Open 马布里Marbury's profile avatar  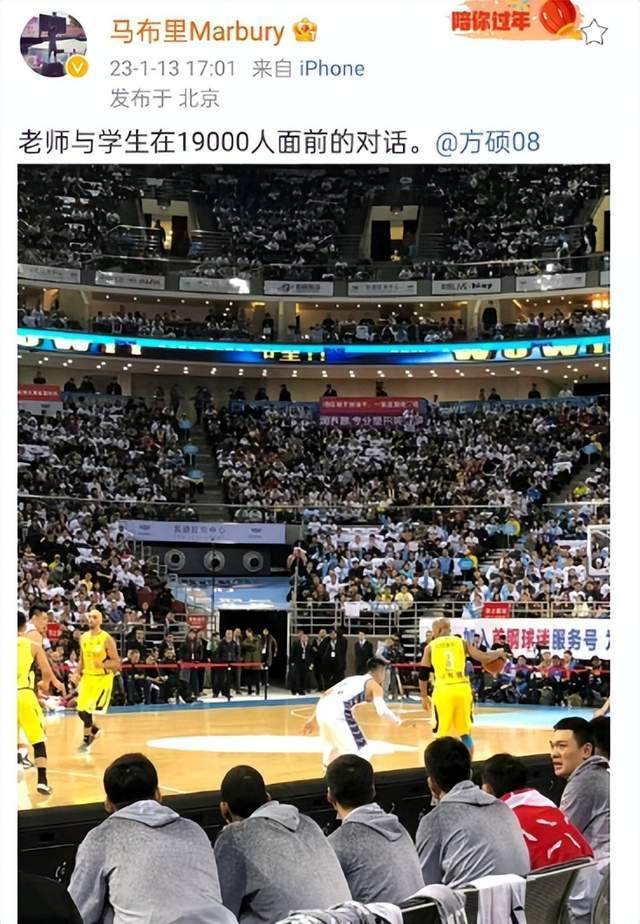53,45
